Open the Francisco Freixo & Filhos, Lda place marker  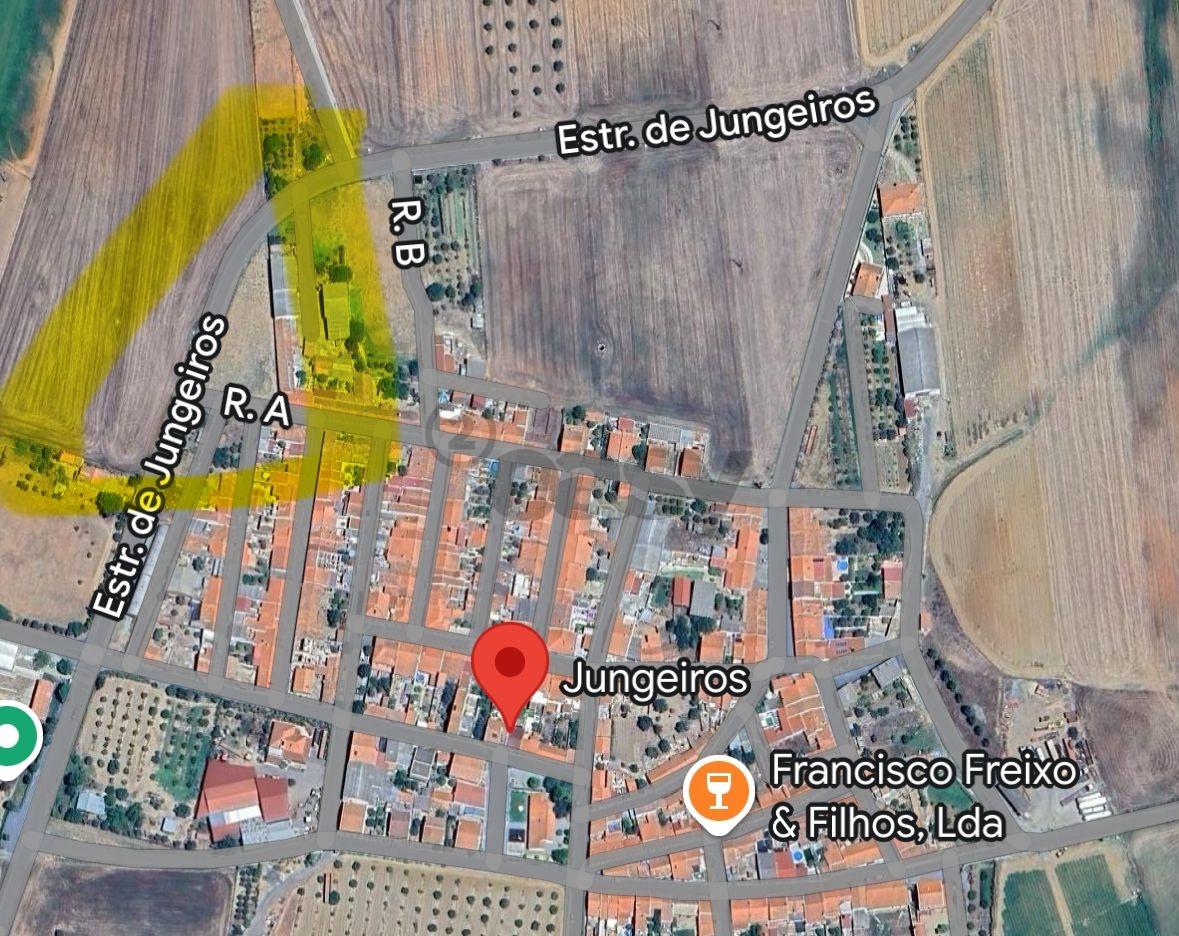[718, 791]
